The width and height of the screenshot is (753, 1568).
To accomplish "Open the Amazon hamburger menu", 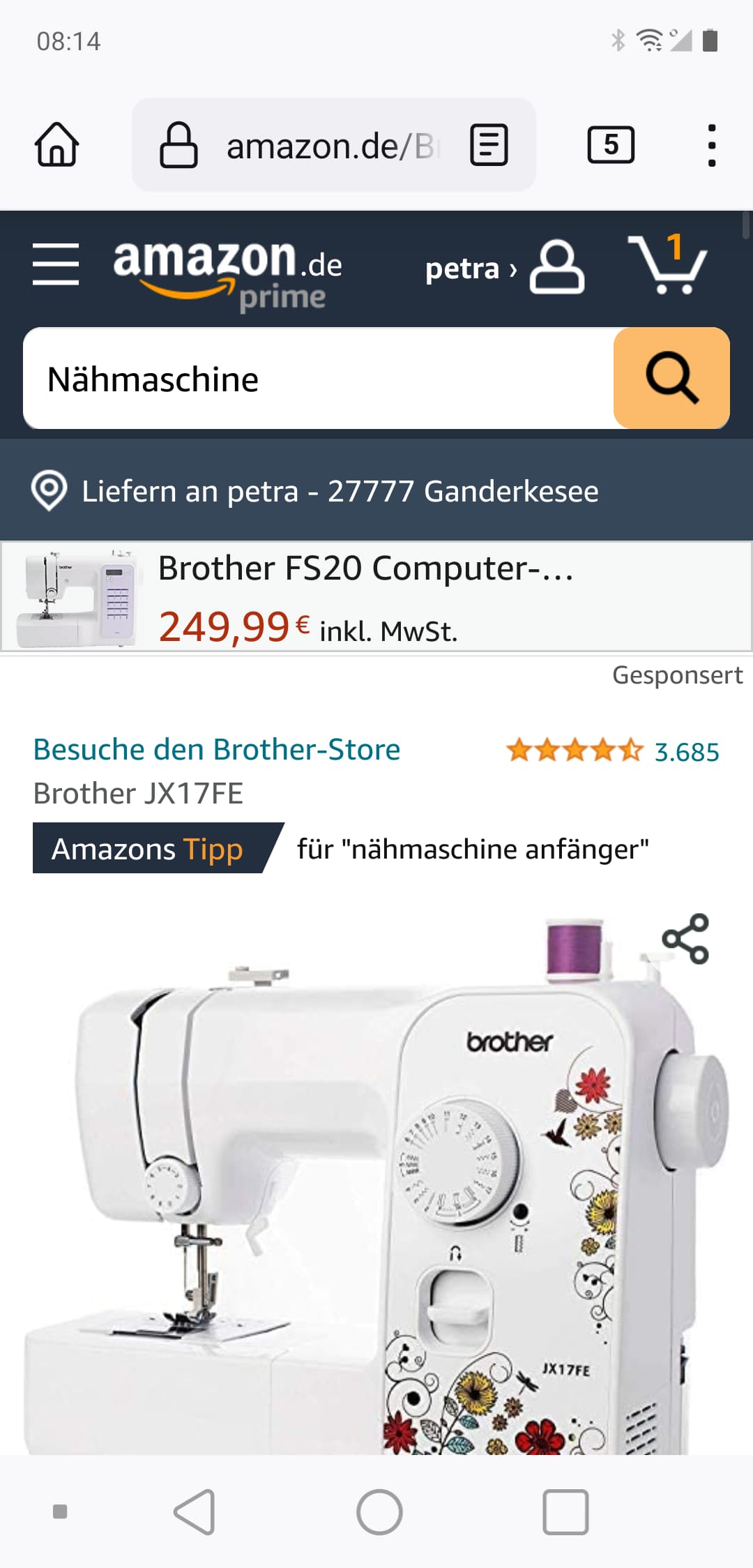I will 56,264.
